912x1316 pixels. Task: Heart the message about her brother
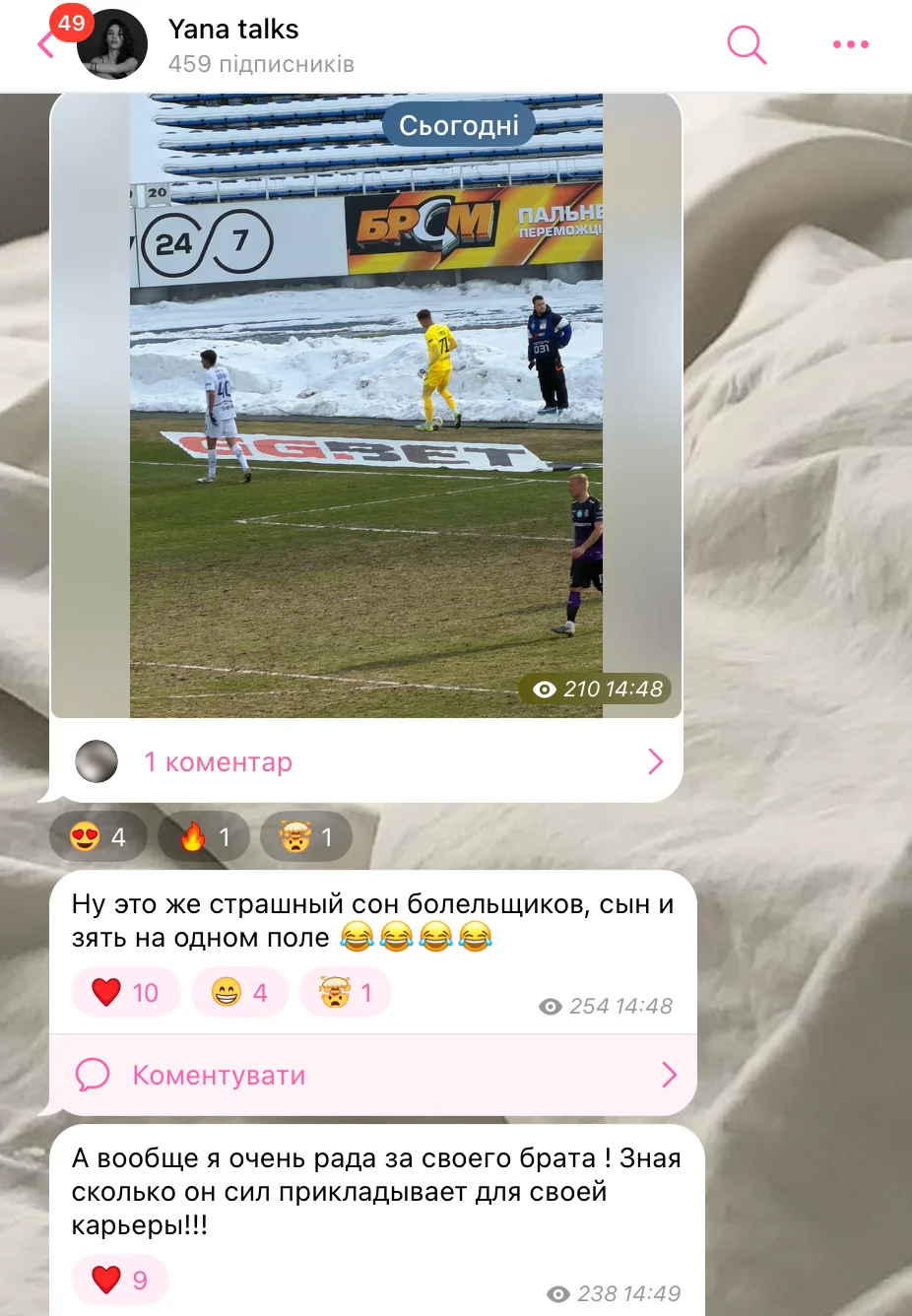coord(119,1280)
